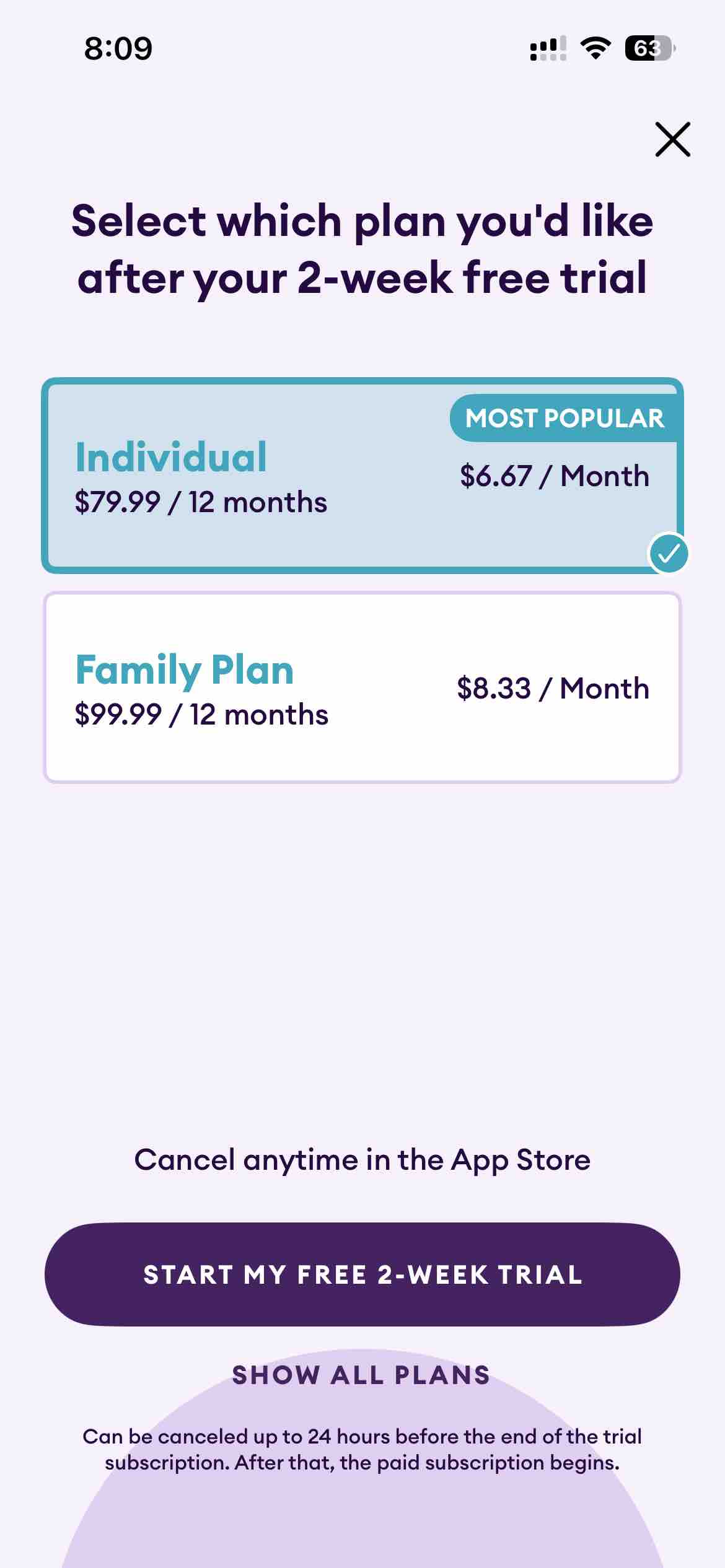Show all plans
725x1568 pixels.
(x=362, y=1375)
